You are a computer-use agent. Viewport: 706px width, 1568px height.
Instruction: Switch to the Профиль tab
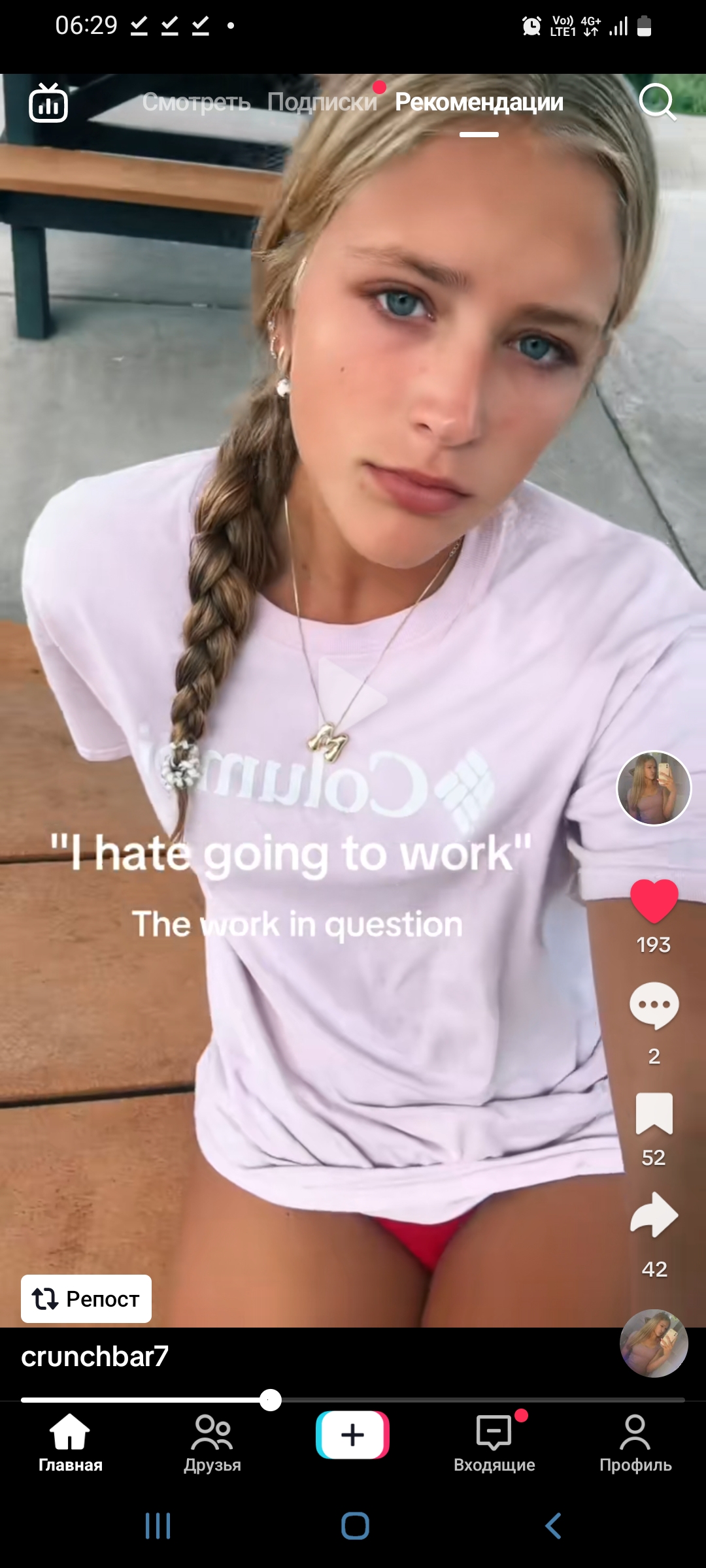pyautogui.click(x=635, y=1444)
